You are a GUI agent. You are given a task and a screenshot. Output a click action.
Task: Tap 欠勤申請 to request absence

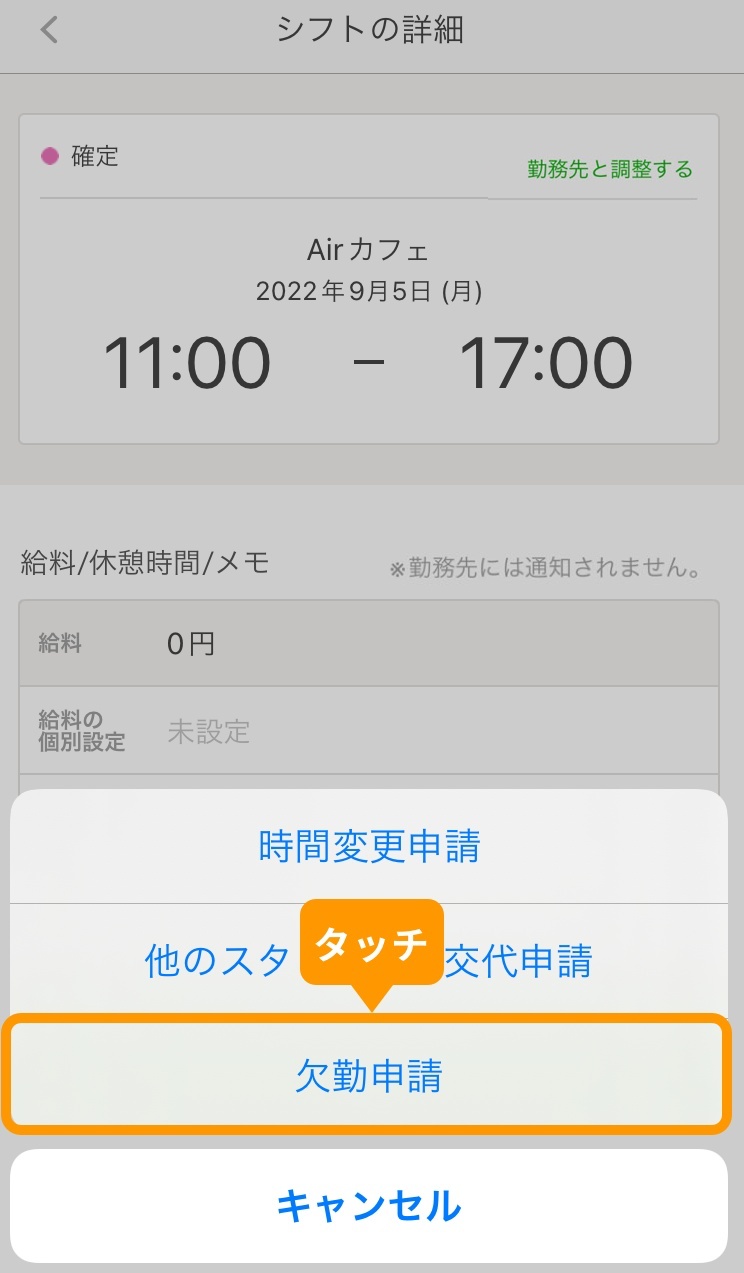[369, 1076]
